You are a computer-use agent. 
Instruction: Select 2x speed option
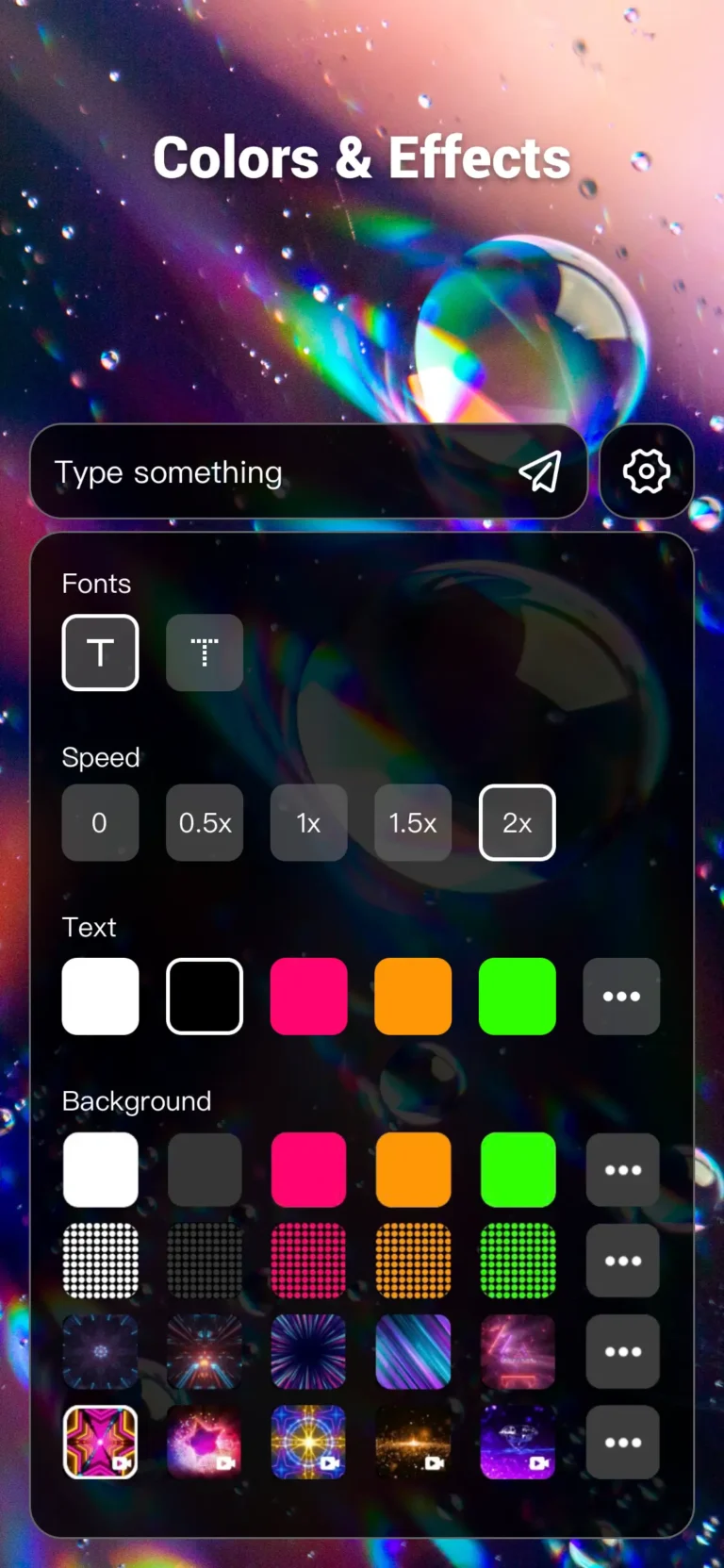tap(517, 823)
